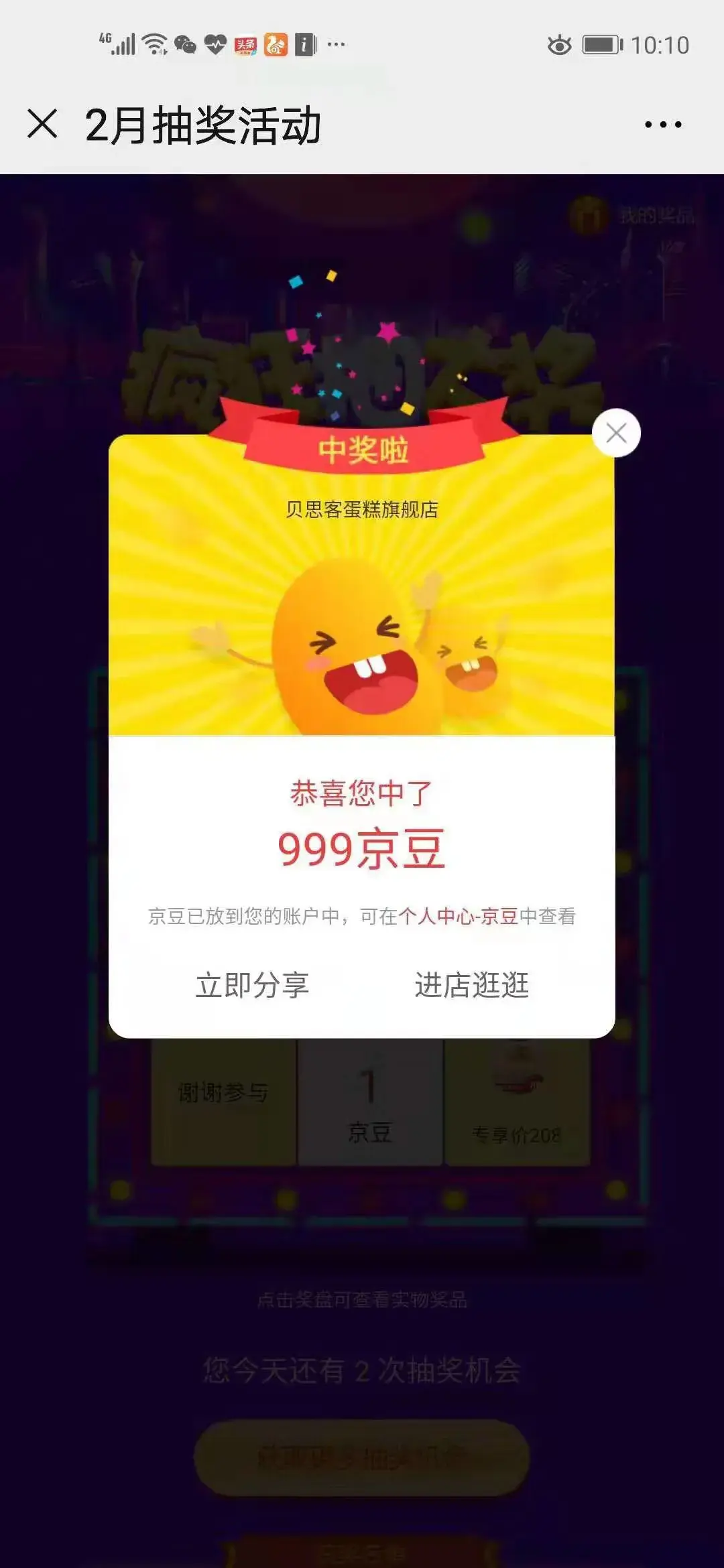The height and width of the screenshot is (1568, 724).
Task: Open the 个人中心-京豆 link
Action: (458, 916)
